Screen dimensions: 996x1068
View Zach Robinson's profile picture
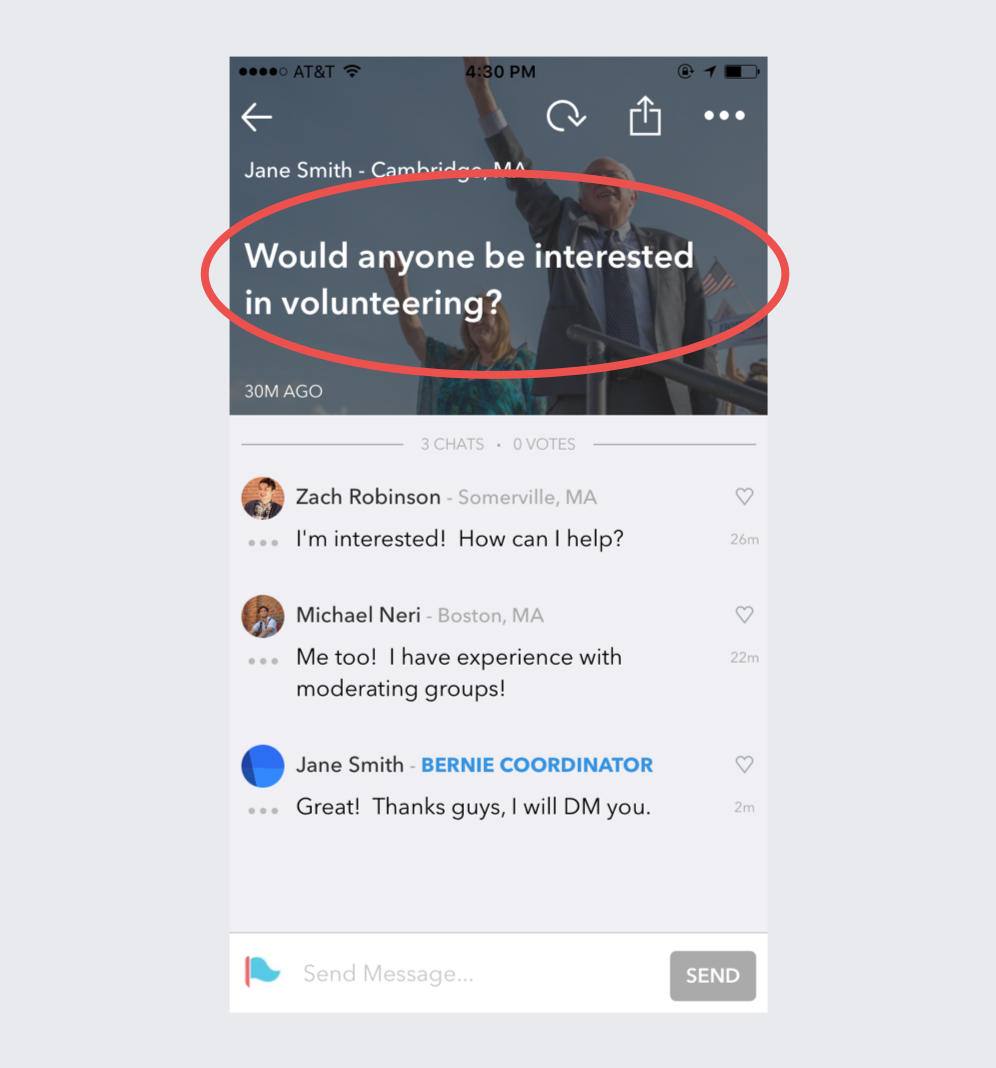[263, 497]
